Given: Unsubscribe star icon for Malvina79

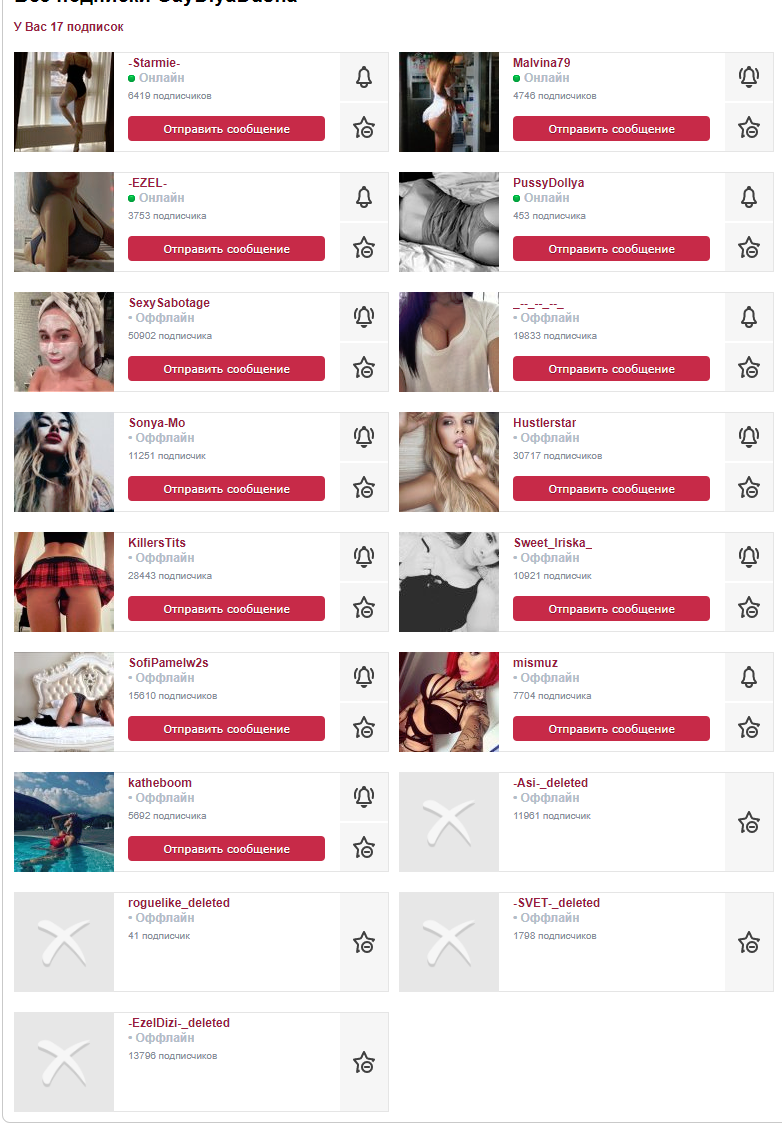Looking at the screenshot, I should click(x=749, y=128).
